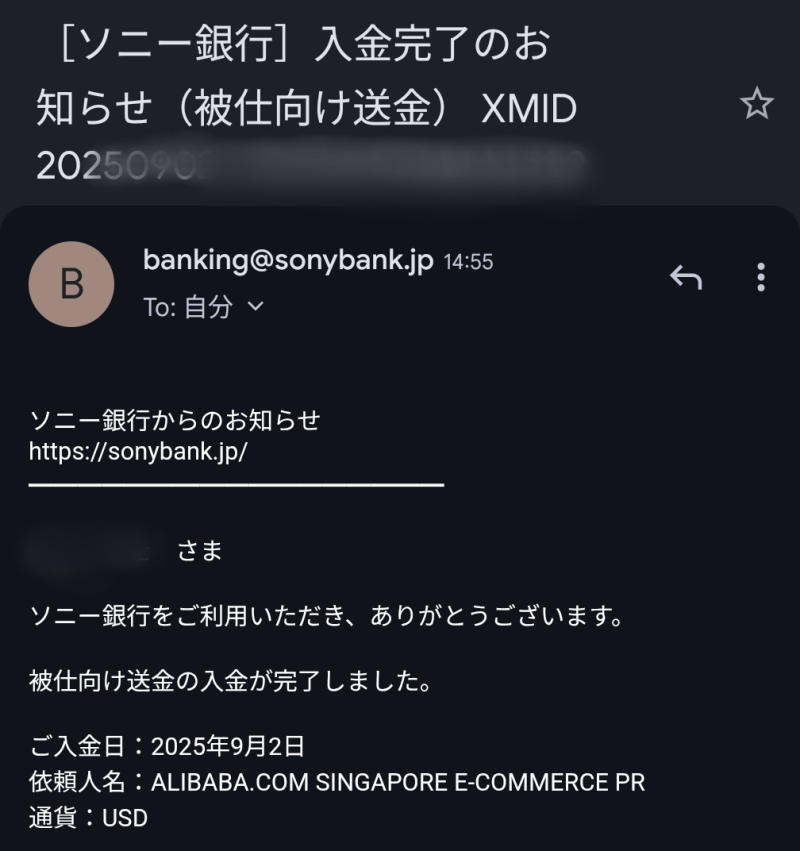The width and height of the screenshot is (800, 851).
Task: Open the message overflow menu
Action: (761, 277)
